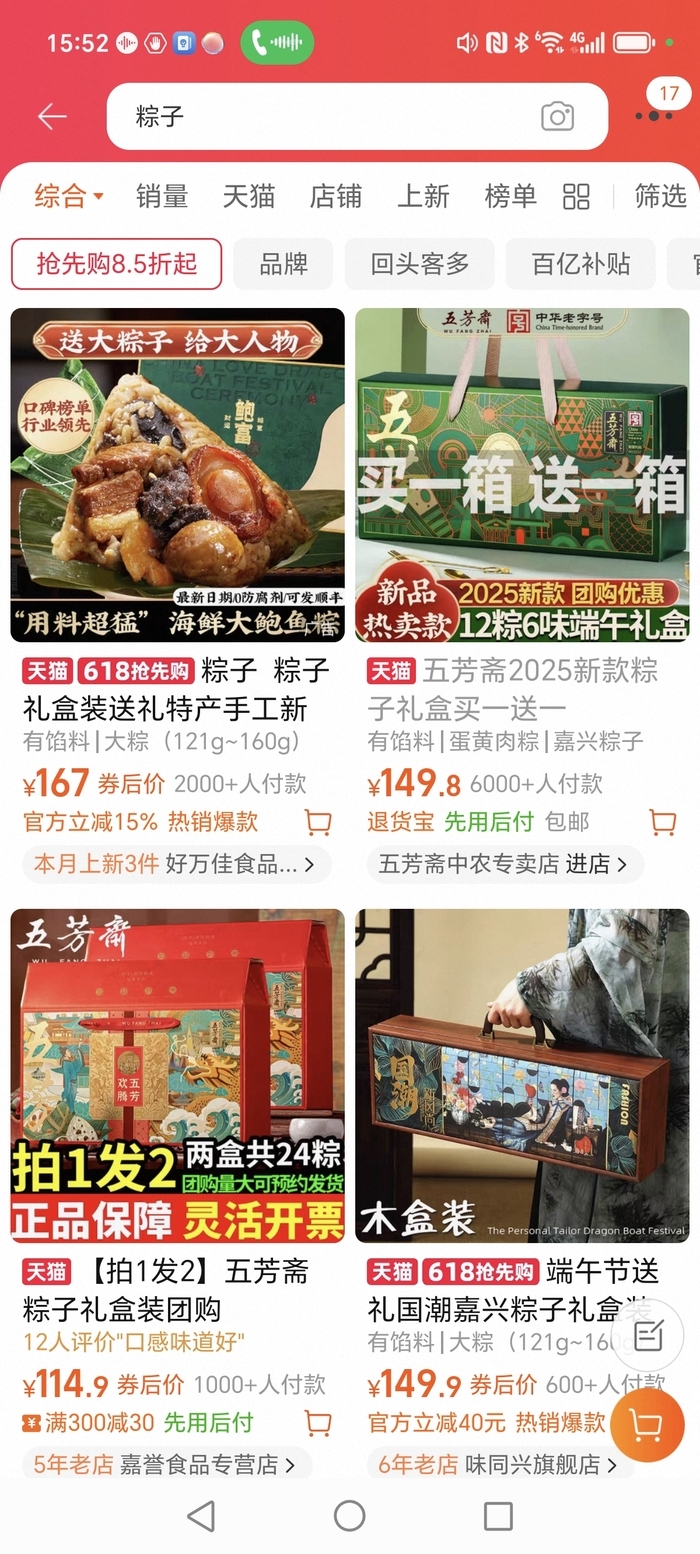Apply the 百亿补贴 filter chip
Viewport: 700px width, 1554px height.
580,264
